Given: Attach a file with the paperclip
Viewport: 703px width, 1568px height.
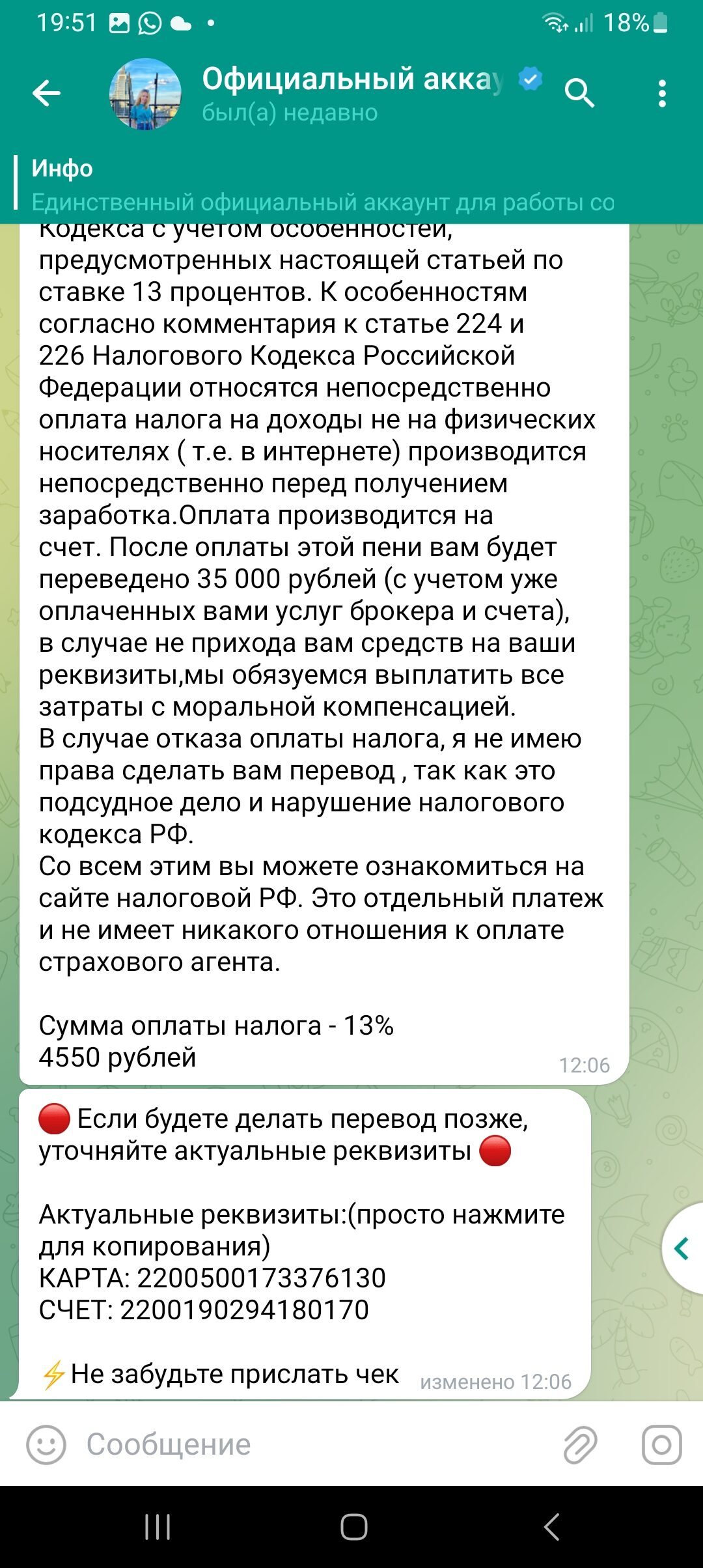Looking at the screenshot, I should [x=580, y=1445].
